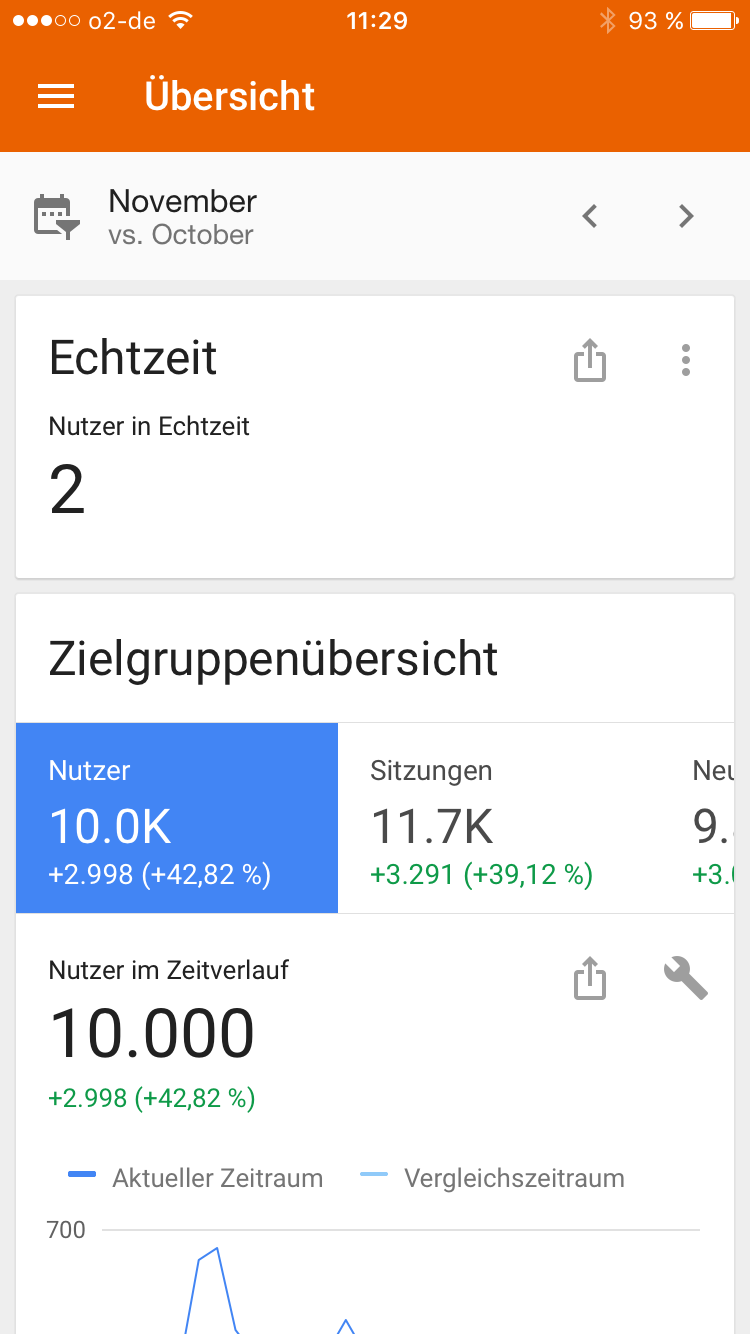The image size is (750, 1334).
Task: Open the Echtzeit card overflow menu
Action: 685,360
